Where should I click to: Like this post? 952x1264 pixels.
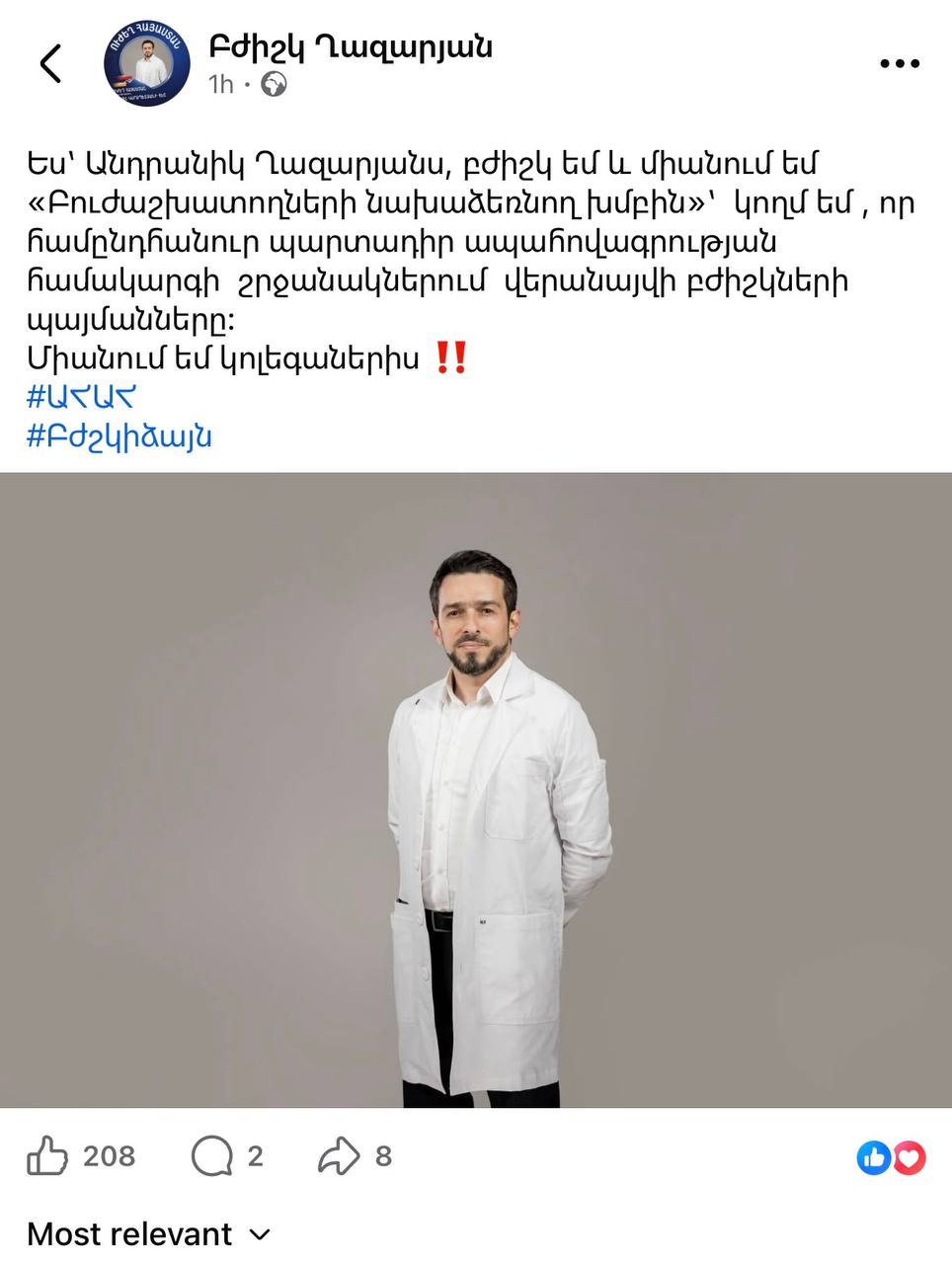tap(47, 1155)
